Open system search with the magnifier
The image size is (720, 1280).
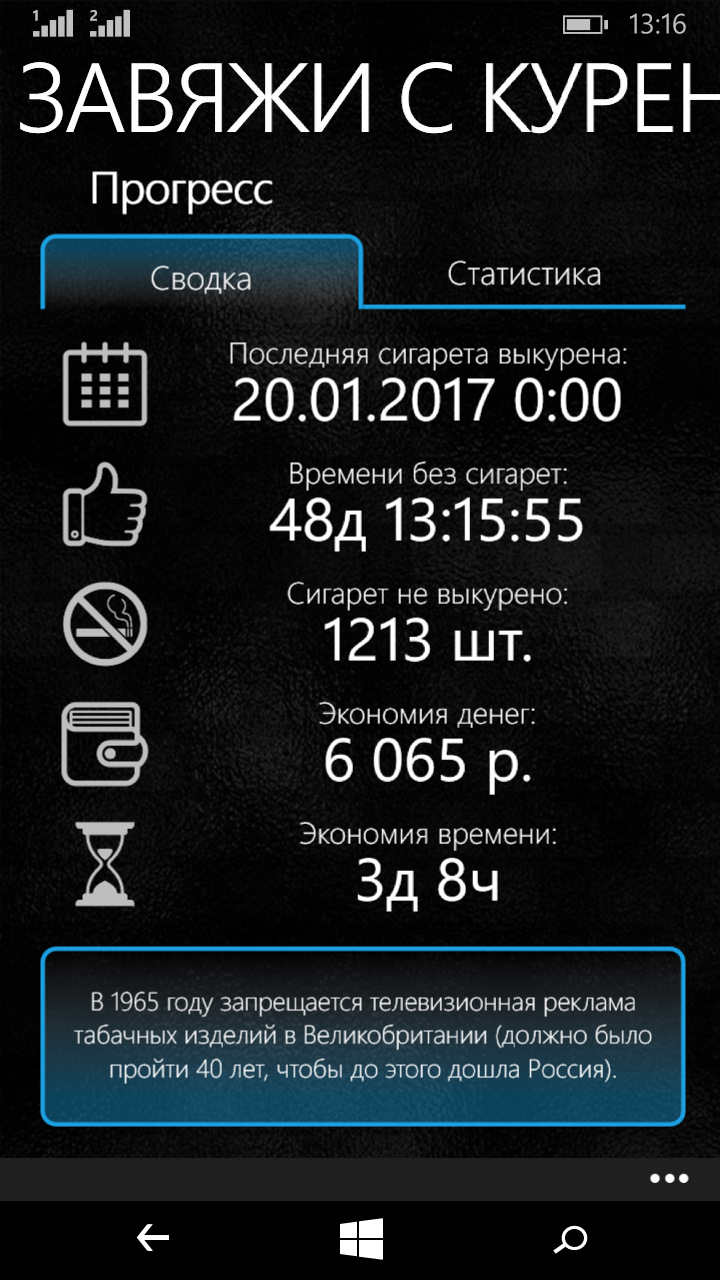[x=571, y=1240]
